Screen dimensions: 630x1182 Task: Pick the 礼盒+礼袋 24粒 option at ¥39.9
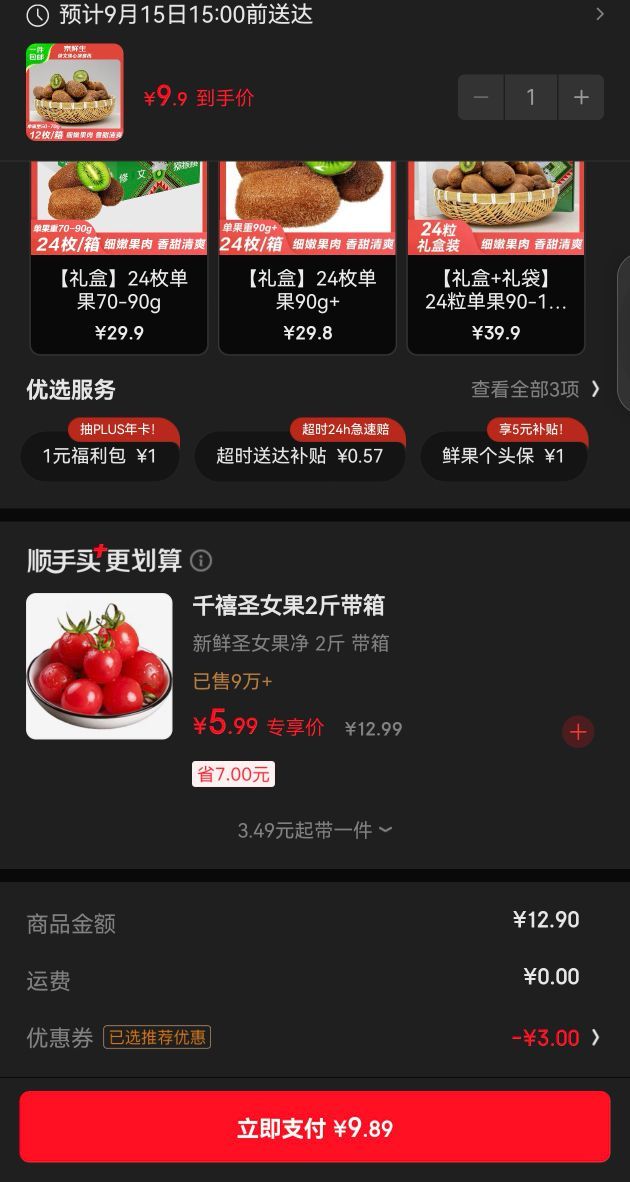[496, 257]
